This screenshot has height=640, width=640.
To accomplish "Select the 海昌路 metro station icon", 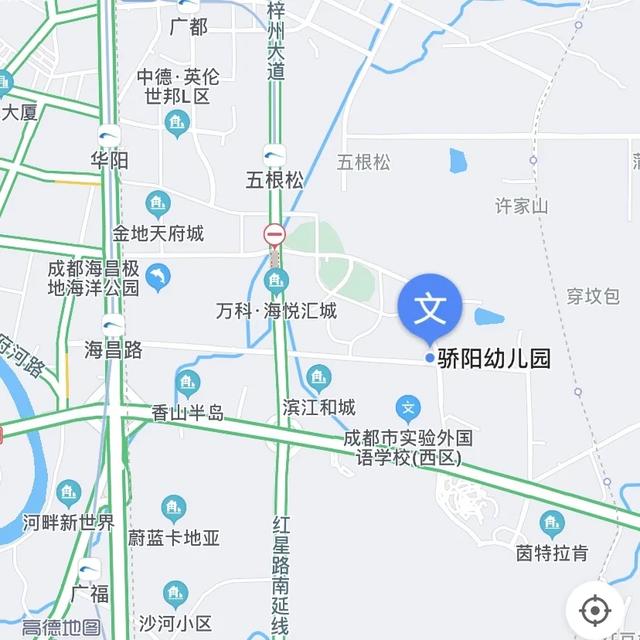I will pos(113,325).
